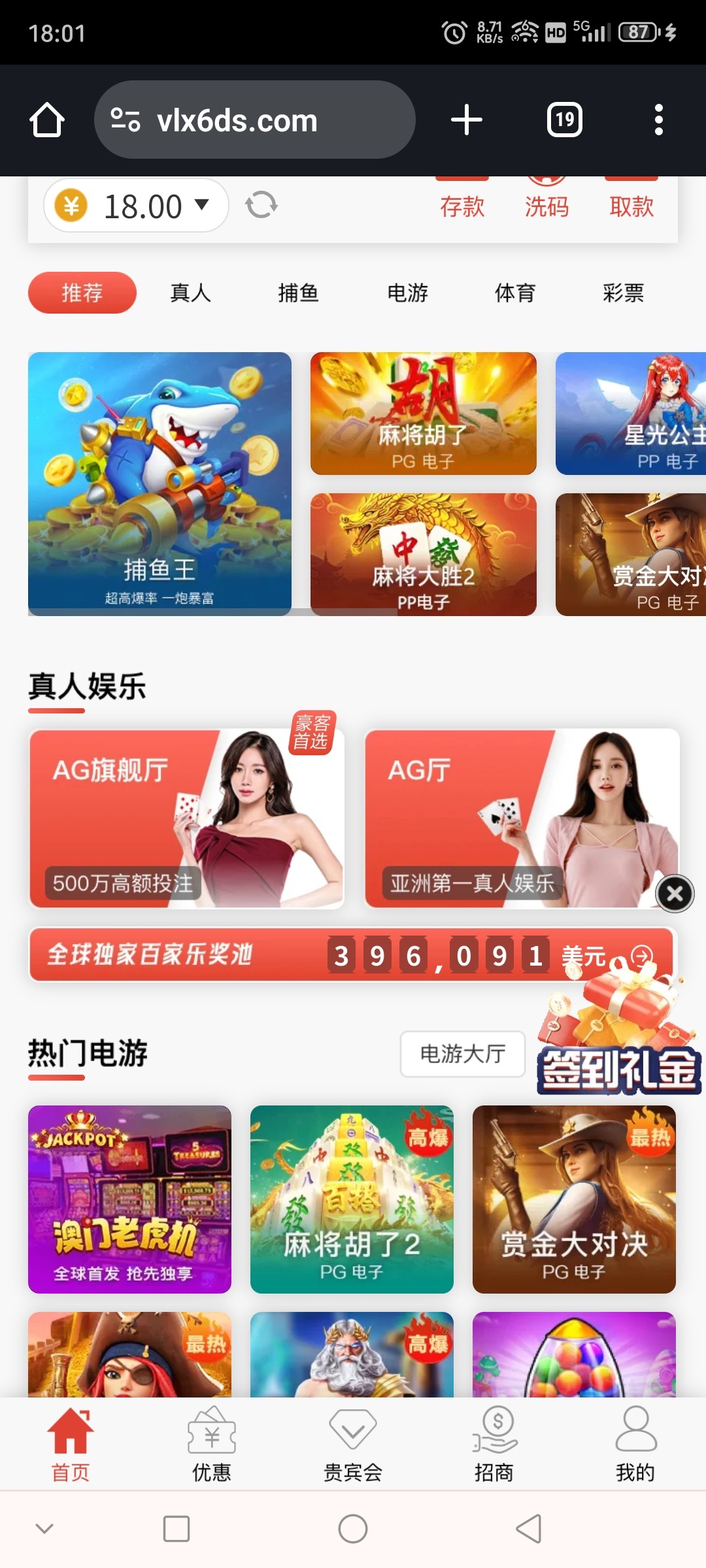Dismiss the floating 签到礼金 gift popup
Image resolution: width=706 pixels, height=1568 pixels.
(x=675, y=893)
